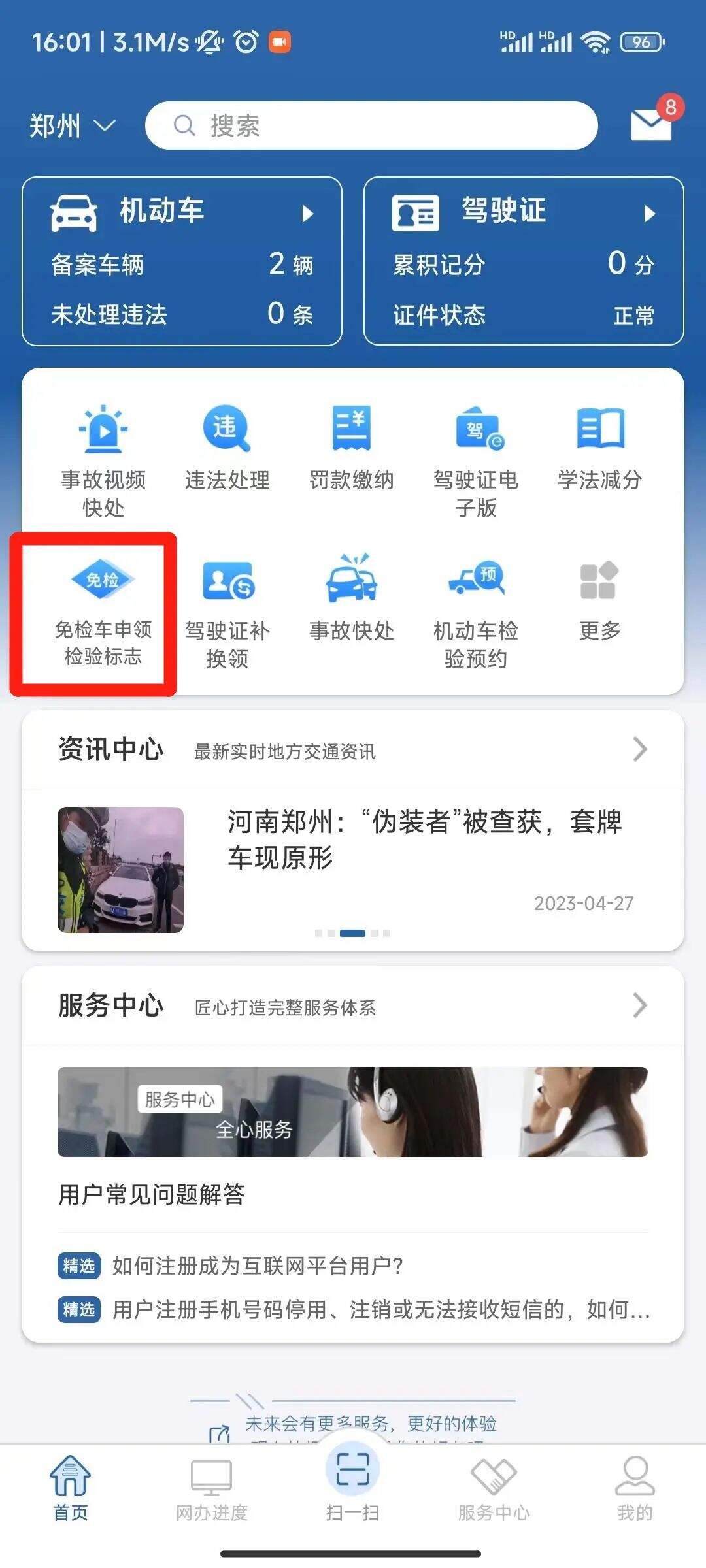Show 更多 services
The image size is (706, 1568).
[599, 599]
